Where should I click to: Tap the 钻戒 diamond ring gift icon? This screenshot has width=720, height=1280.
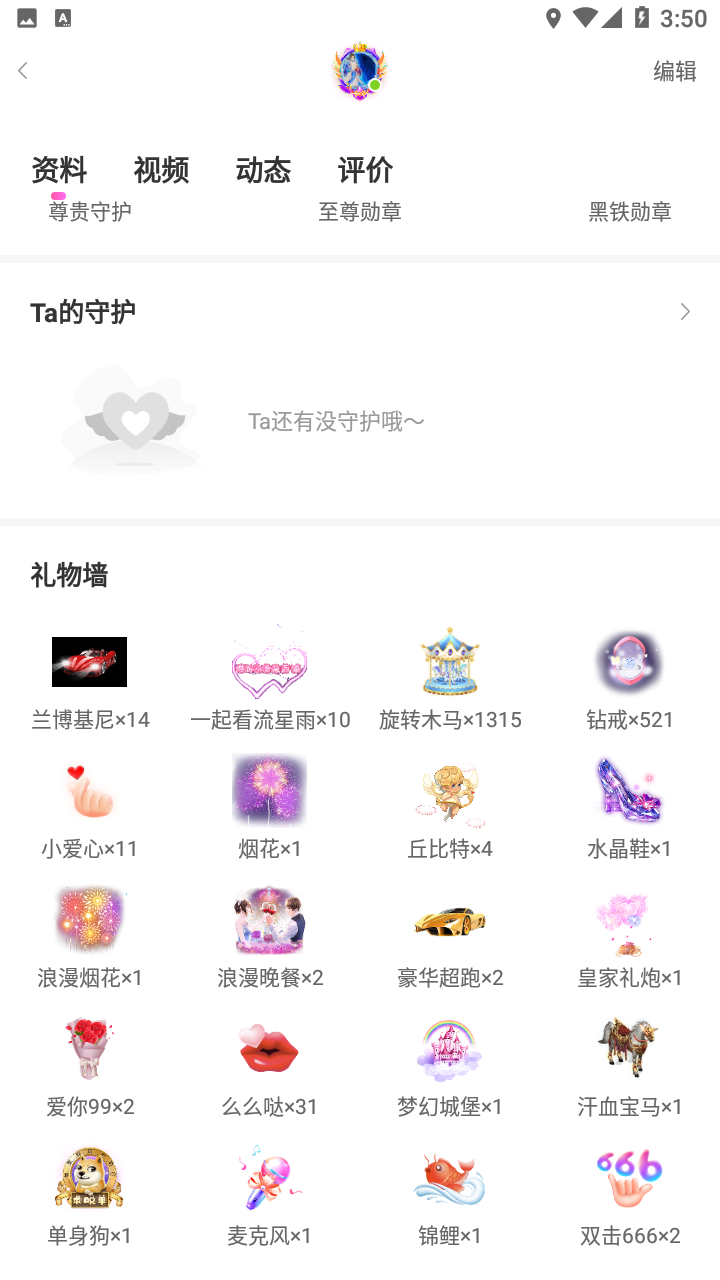click(x=629, y=661)
